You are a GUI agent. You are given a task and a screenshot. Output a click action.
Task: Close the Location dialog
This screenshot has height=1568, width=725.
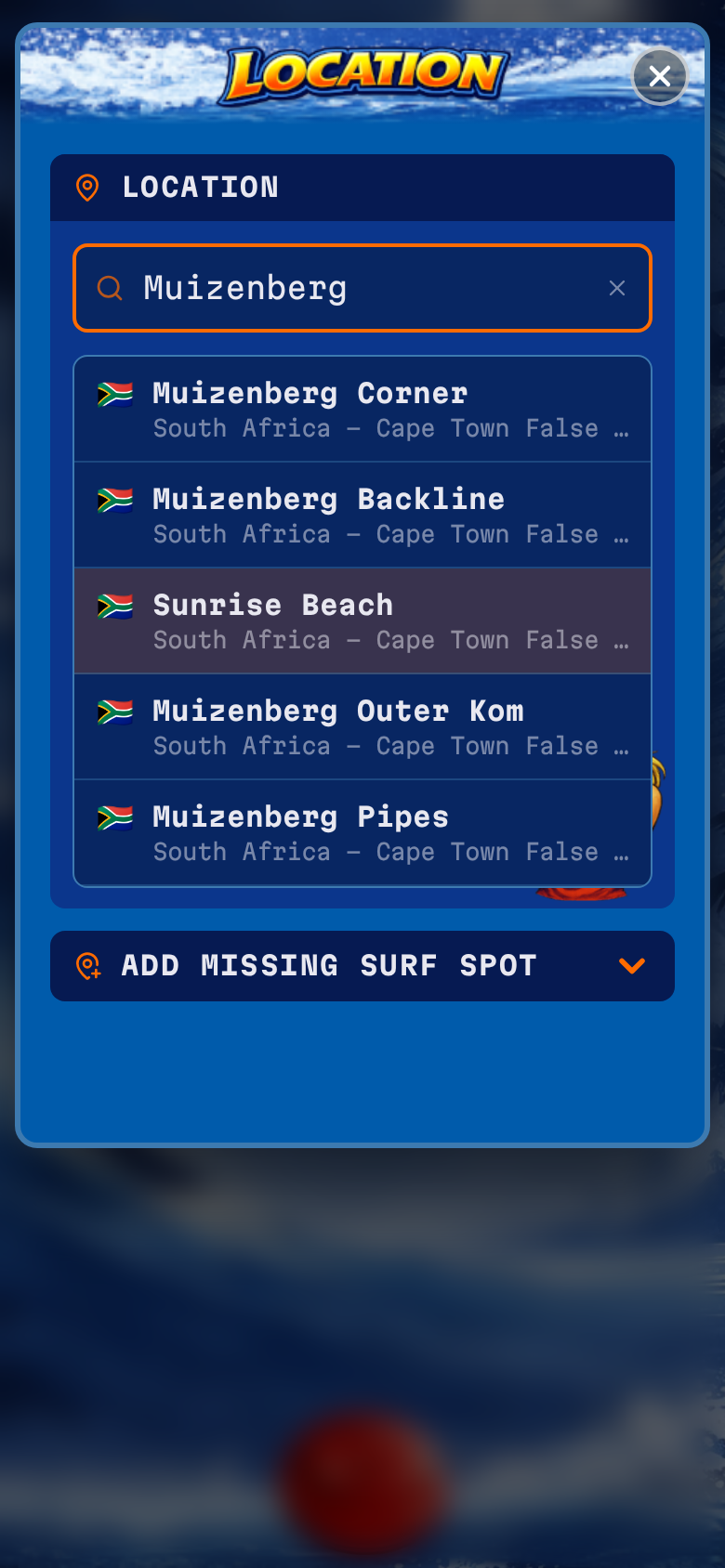659,76
